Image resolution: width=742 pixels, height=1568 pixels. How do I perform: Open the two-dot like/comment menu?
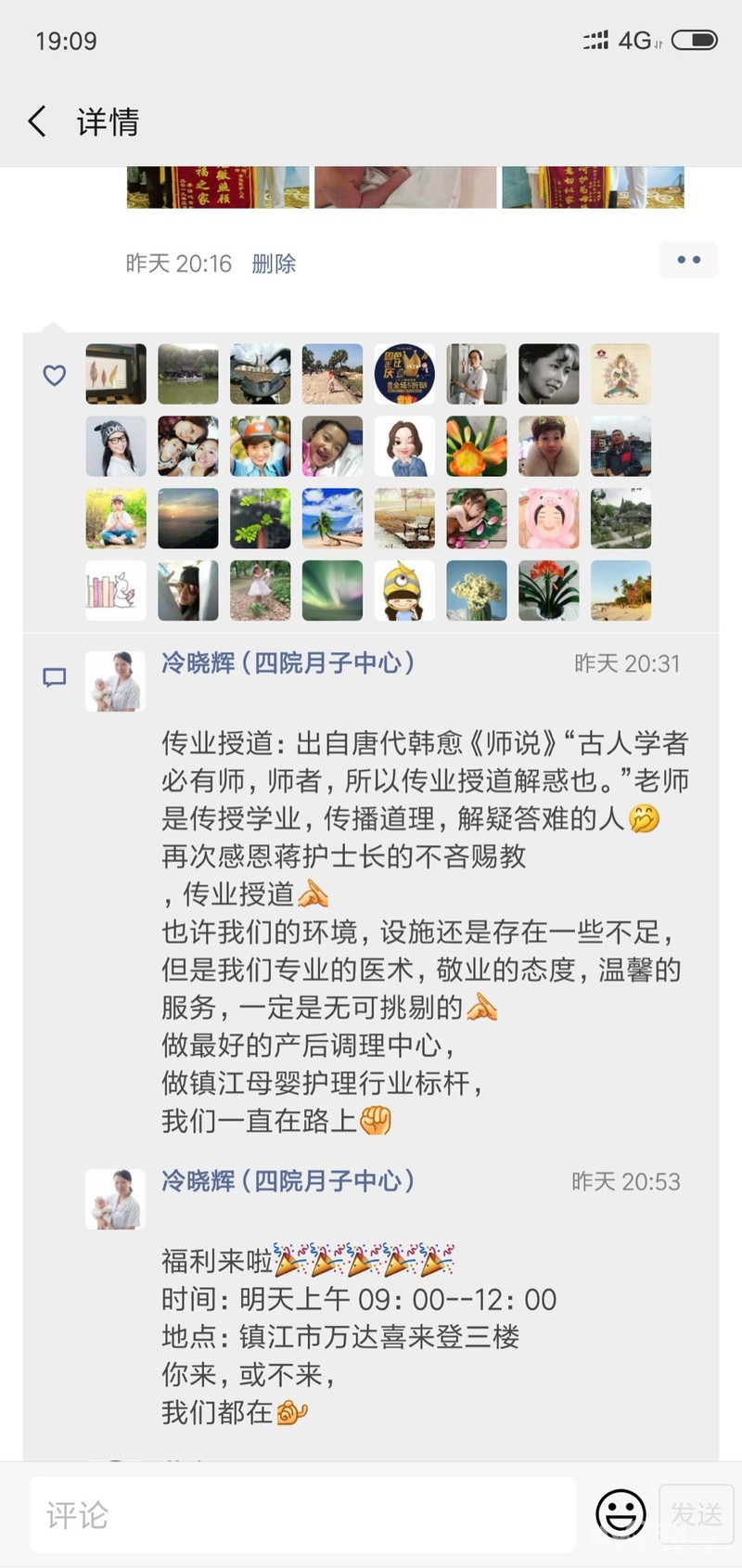pos(688,260)
